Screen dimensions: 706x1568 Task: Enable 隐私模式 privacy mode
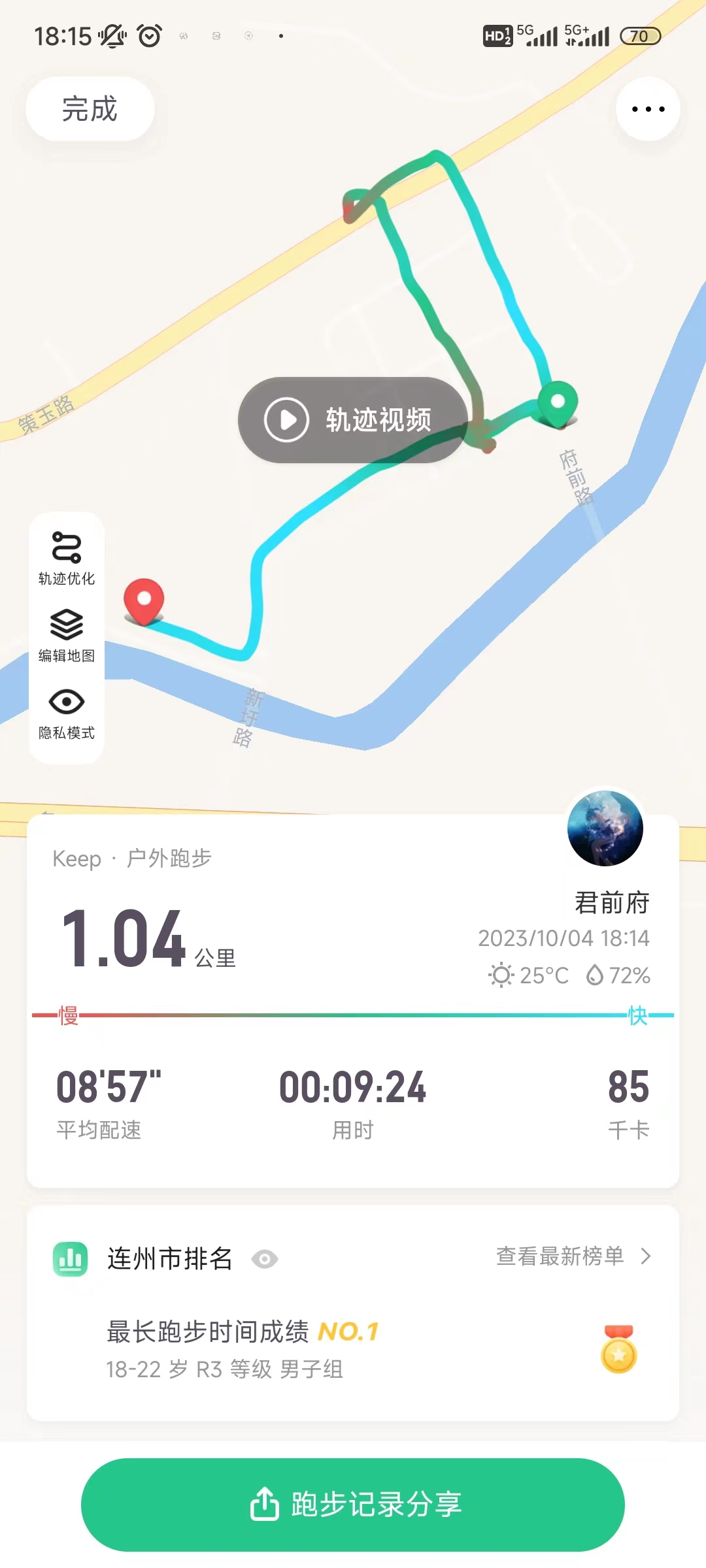pyautogui.click(x=67, y=713)
